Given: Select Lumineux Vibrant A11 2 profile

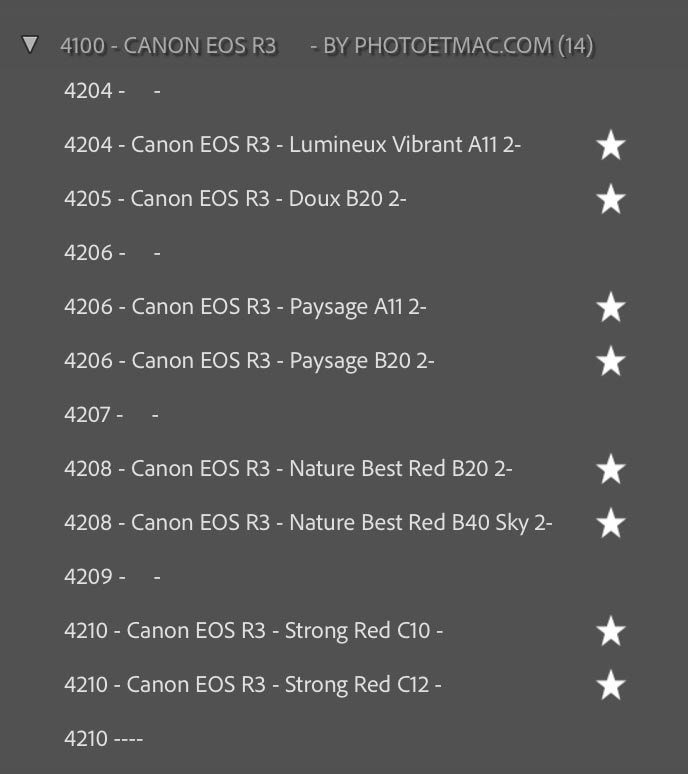Looking at the screenshot, I should 292,145.
